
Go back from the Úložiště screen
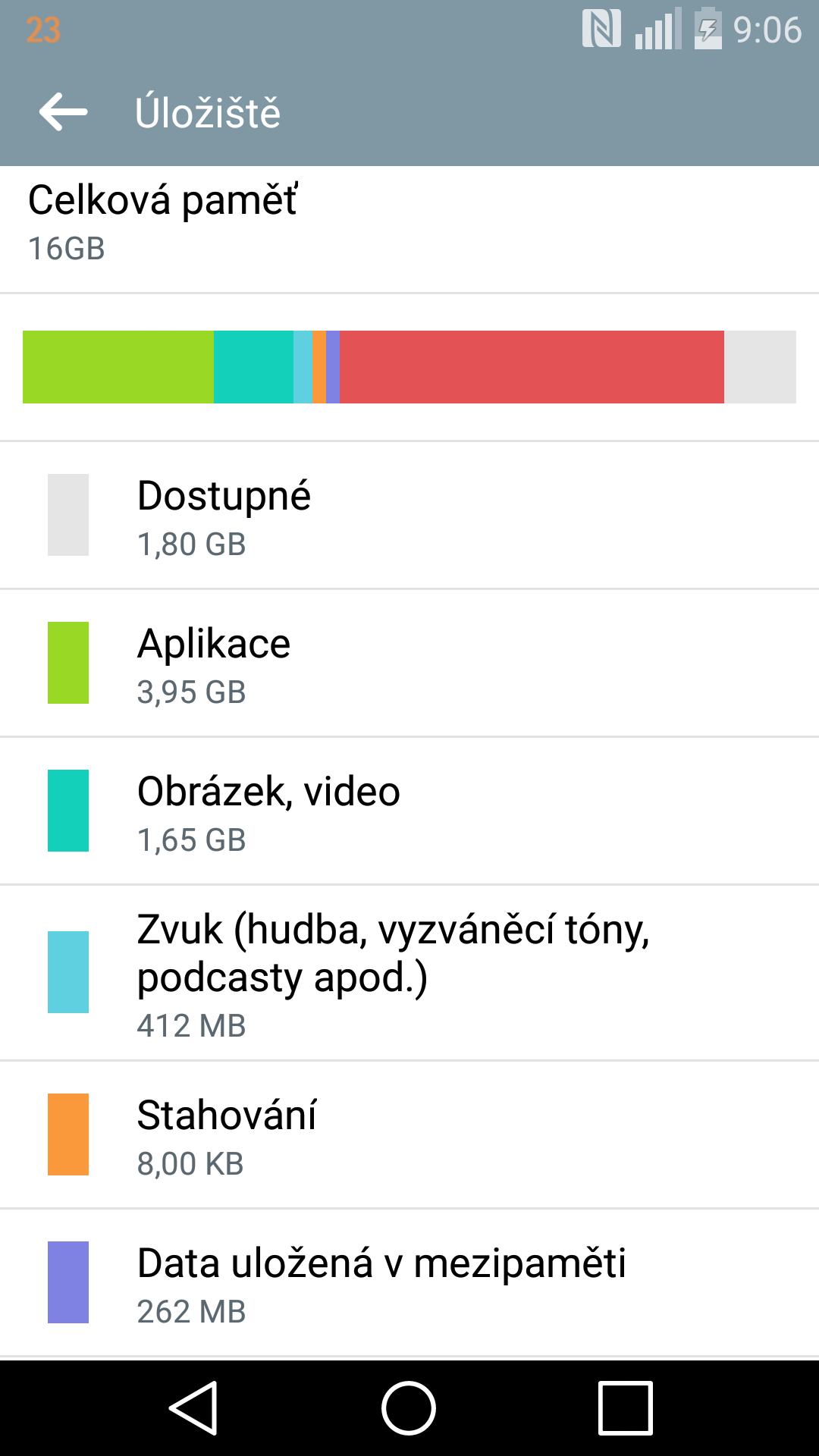(64, 112)
